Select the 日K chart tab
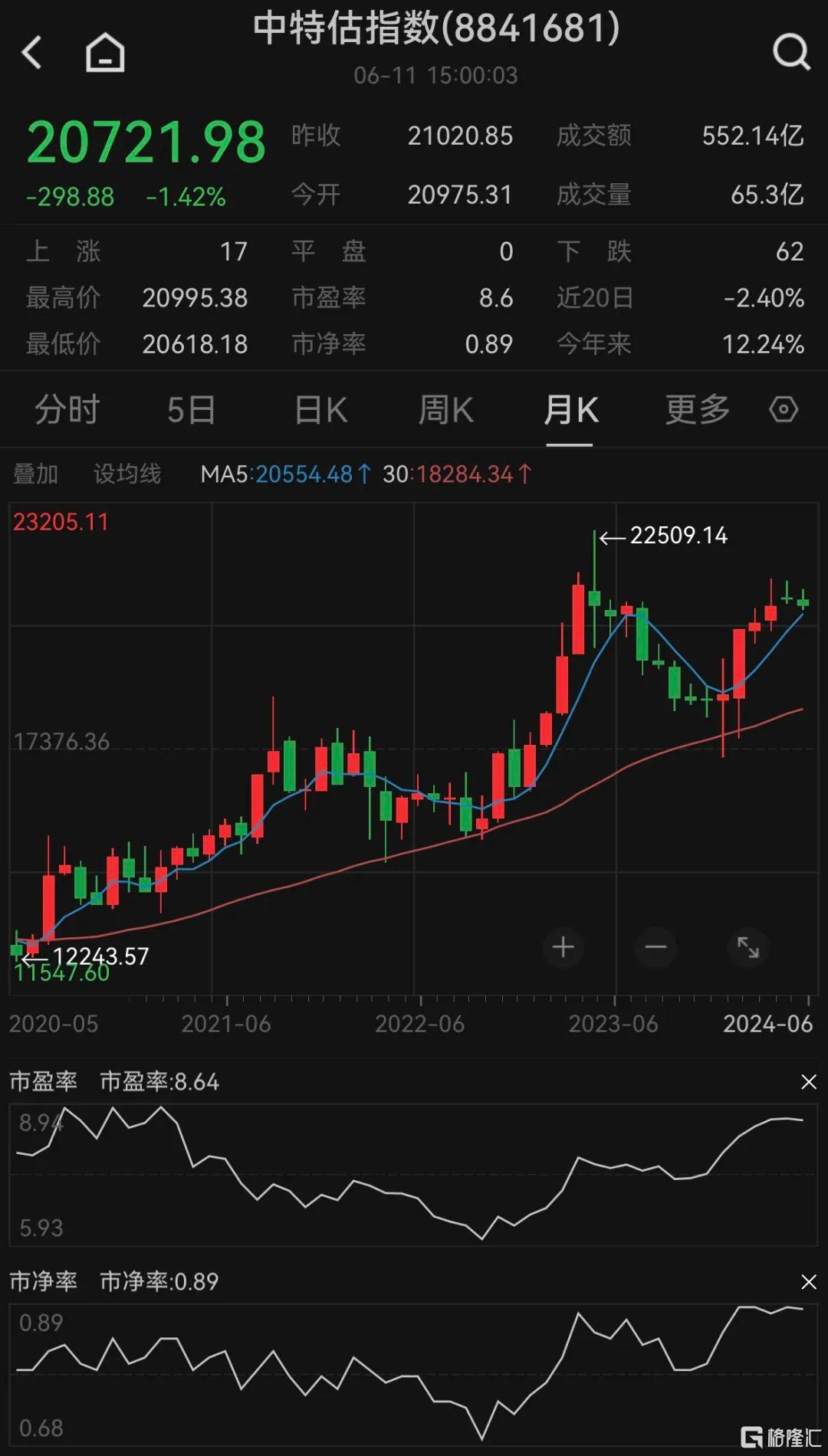The image size is (828, 1456). (x=321, y=410)
